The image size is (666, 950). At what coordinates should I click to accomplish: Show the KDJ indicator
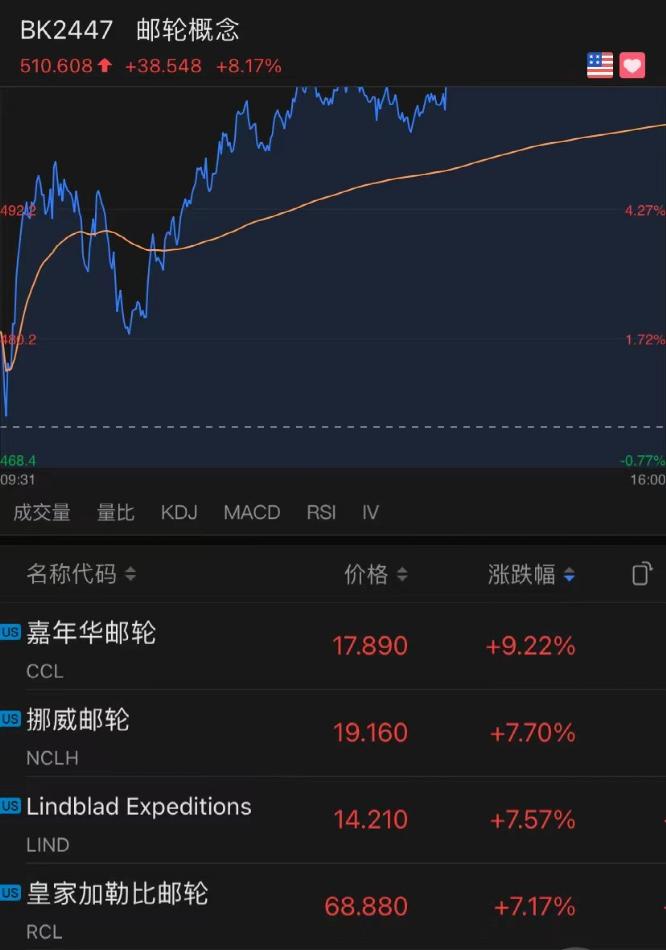(x=179, y=513)
